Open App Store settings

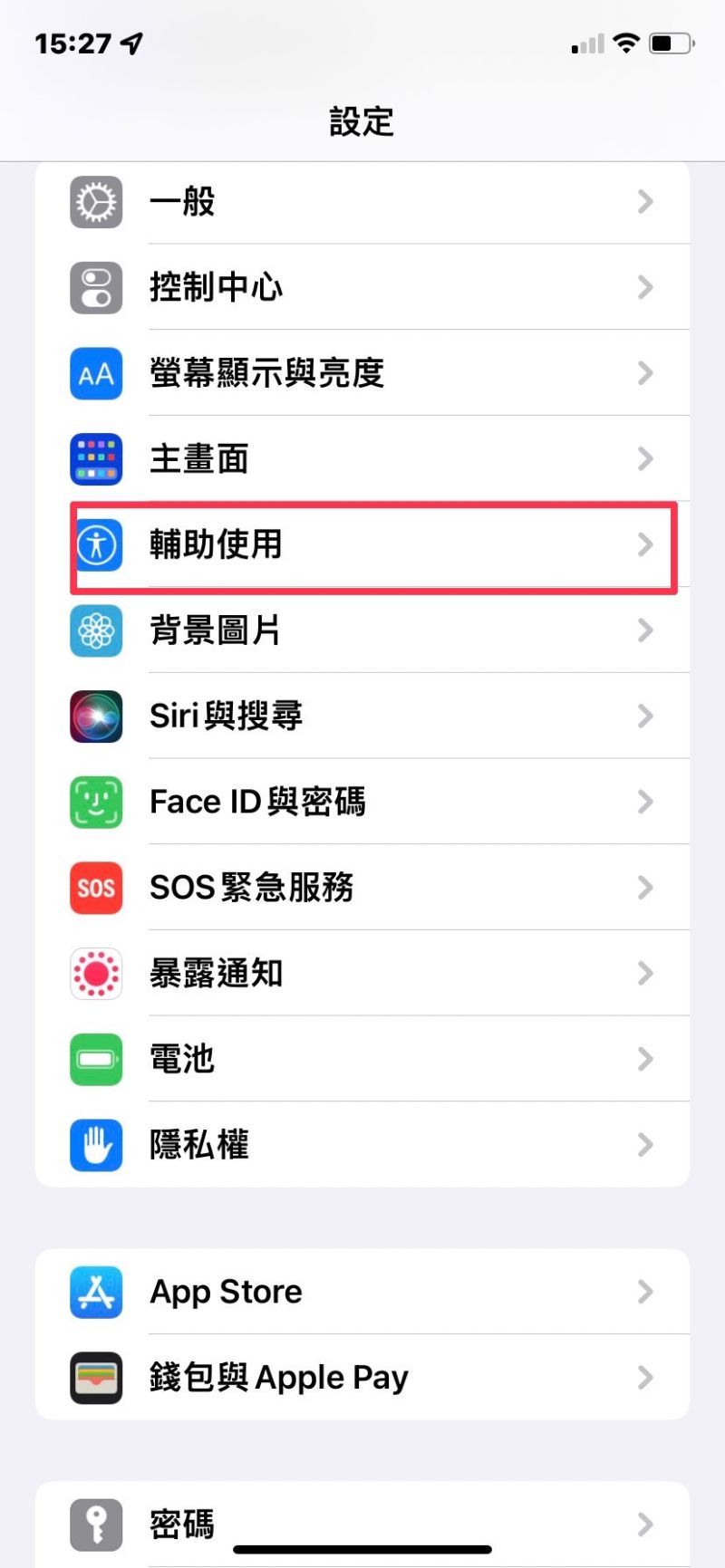click(362, 1292)
